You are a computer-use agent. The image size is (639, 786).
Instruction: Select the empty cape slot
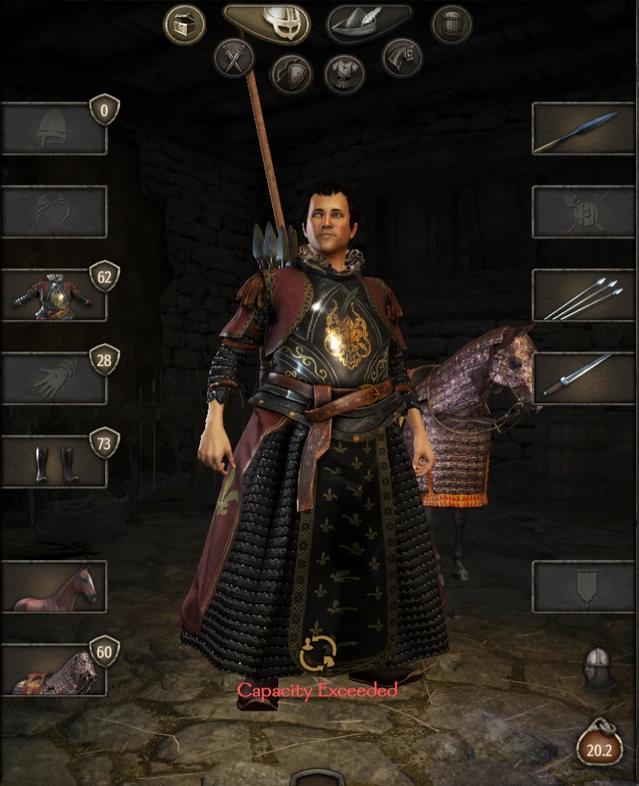54,211
